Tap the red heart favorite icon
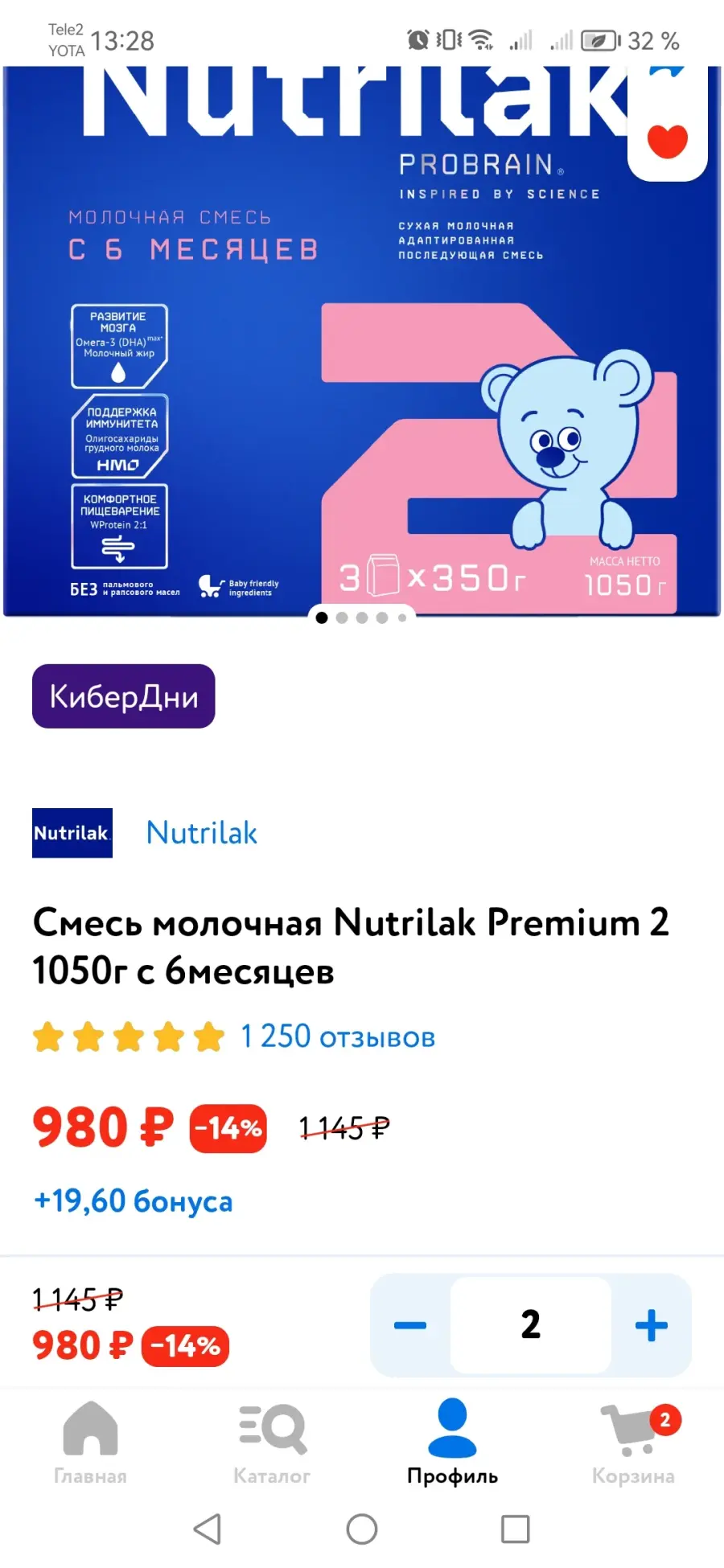Screen dimensions: 724x1568 point(667,142)
